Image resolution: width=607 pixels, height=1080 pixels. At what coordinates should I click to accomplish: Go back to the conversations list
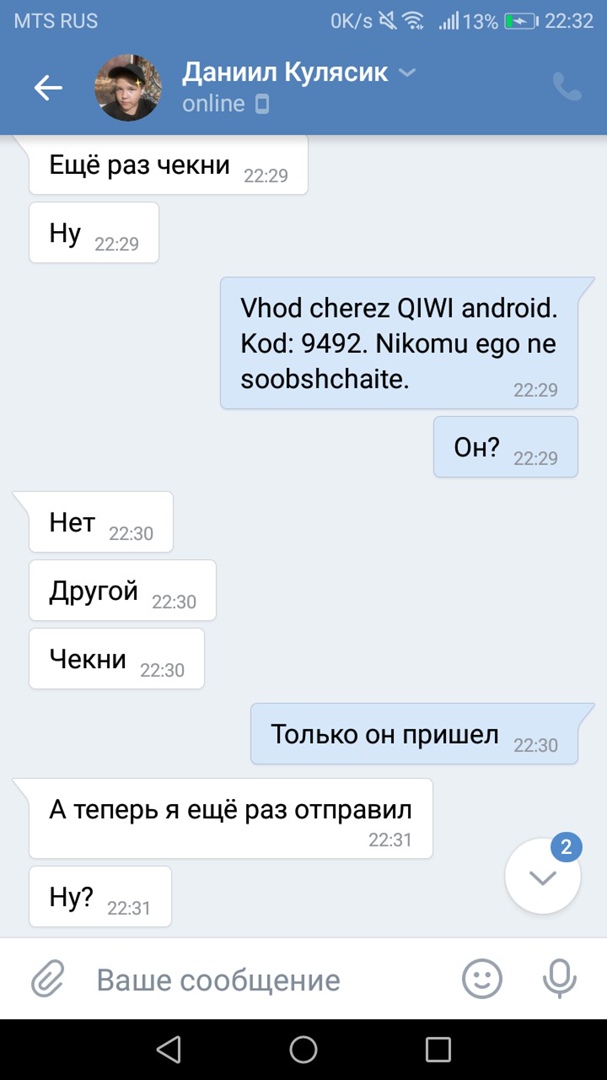coord(48,88)
